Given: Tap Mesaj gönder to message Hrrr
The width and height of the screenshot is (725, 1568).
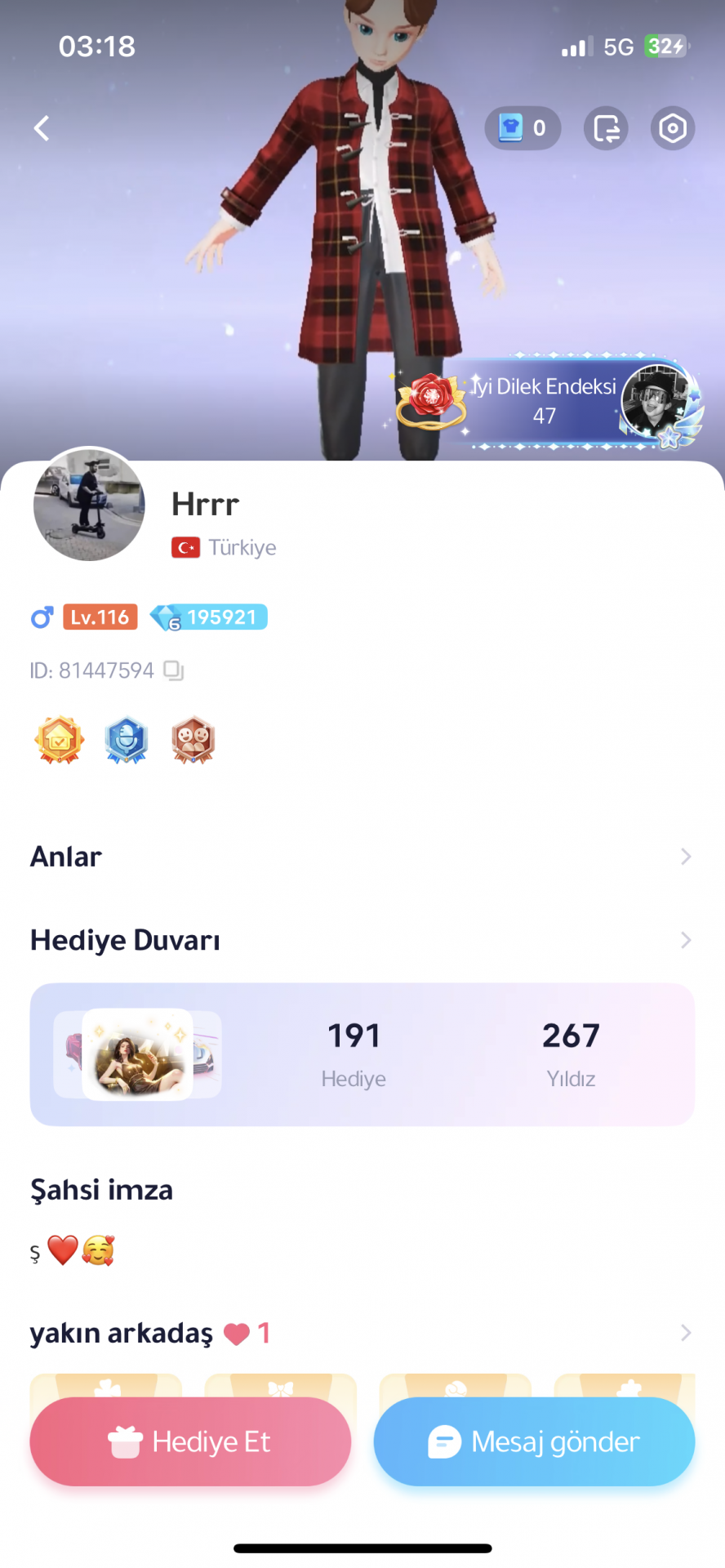Looking at the screenshot, I should click(x=534, y=1441).
